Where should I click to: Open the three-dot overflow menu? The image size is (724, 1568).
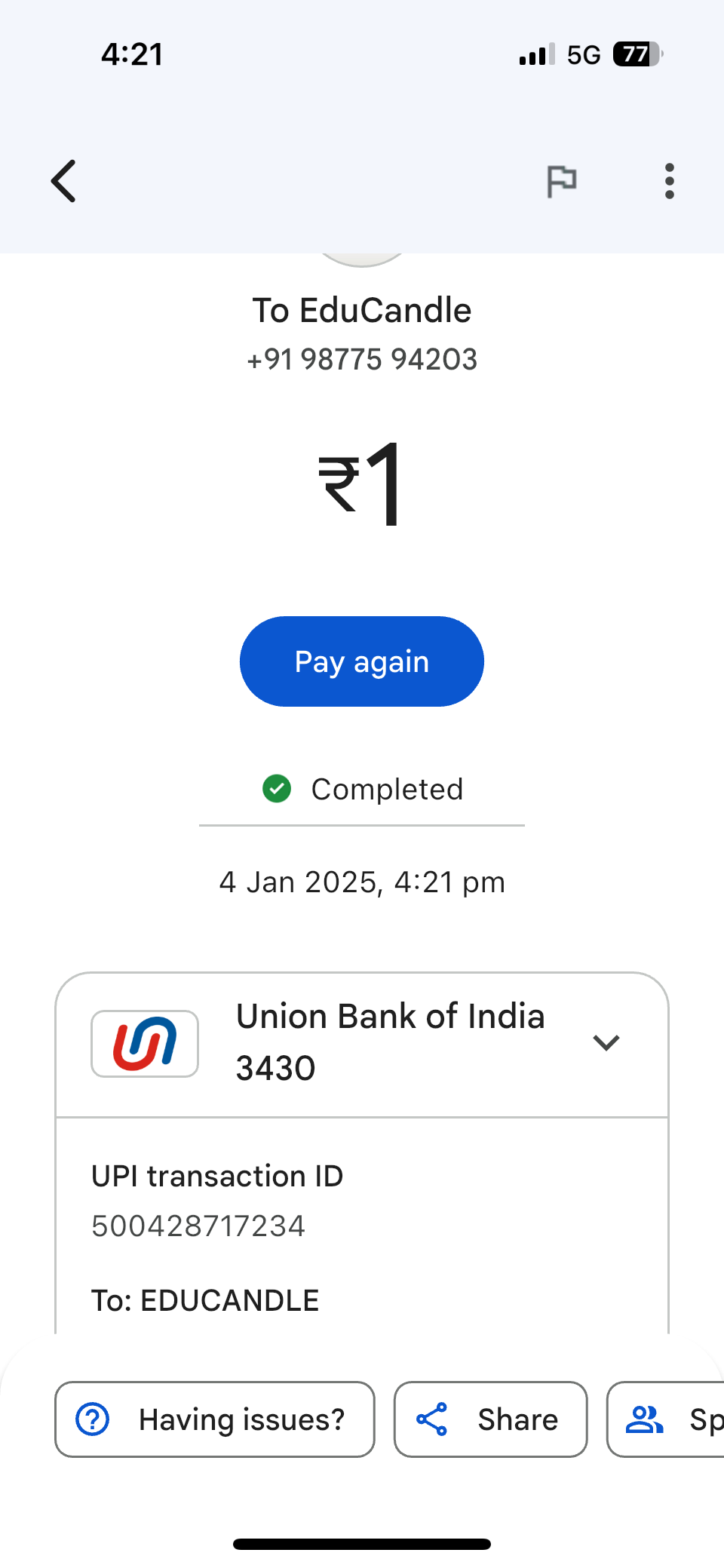[669, 181]
